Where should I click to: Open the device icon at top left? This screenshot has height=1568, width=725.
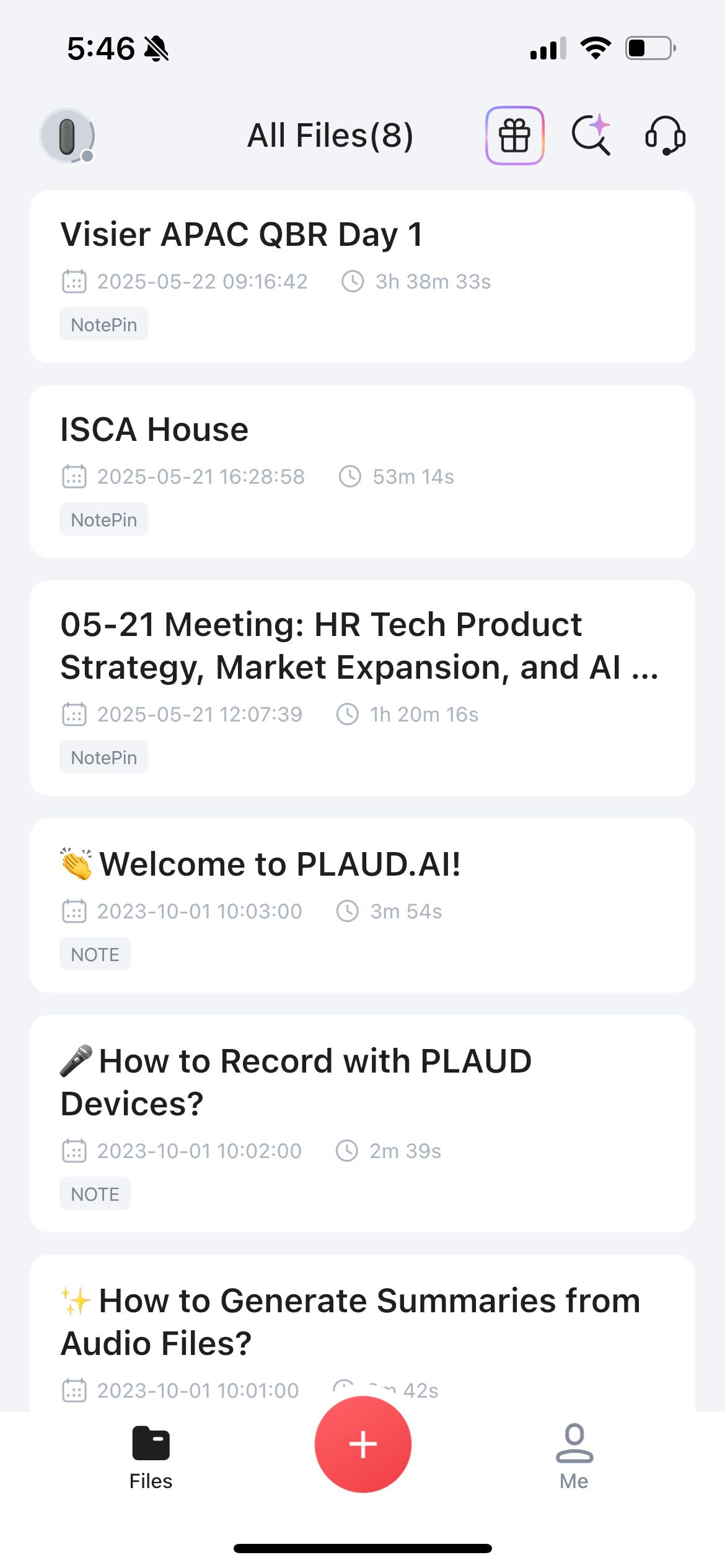click(67, 136)
